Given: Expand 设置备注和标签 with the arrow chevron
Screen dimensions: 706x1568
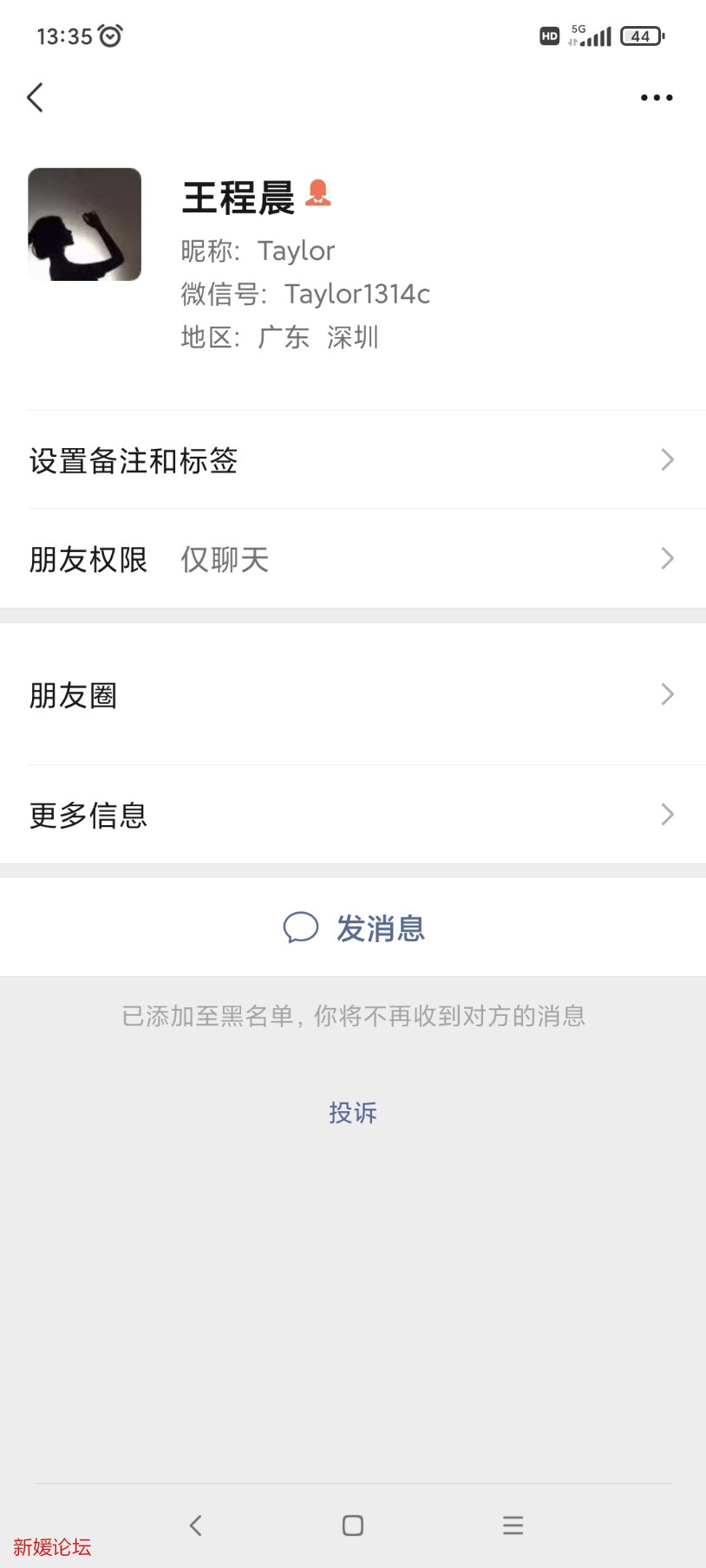Looking at the screenshot, I should tap(666, 459).
